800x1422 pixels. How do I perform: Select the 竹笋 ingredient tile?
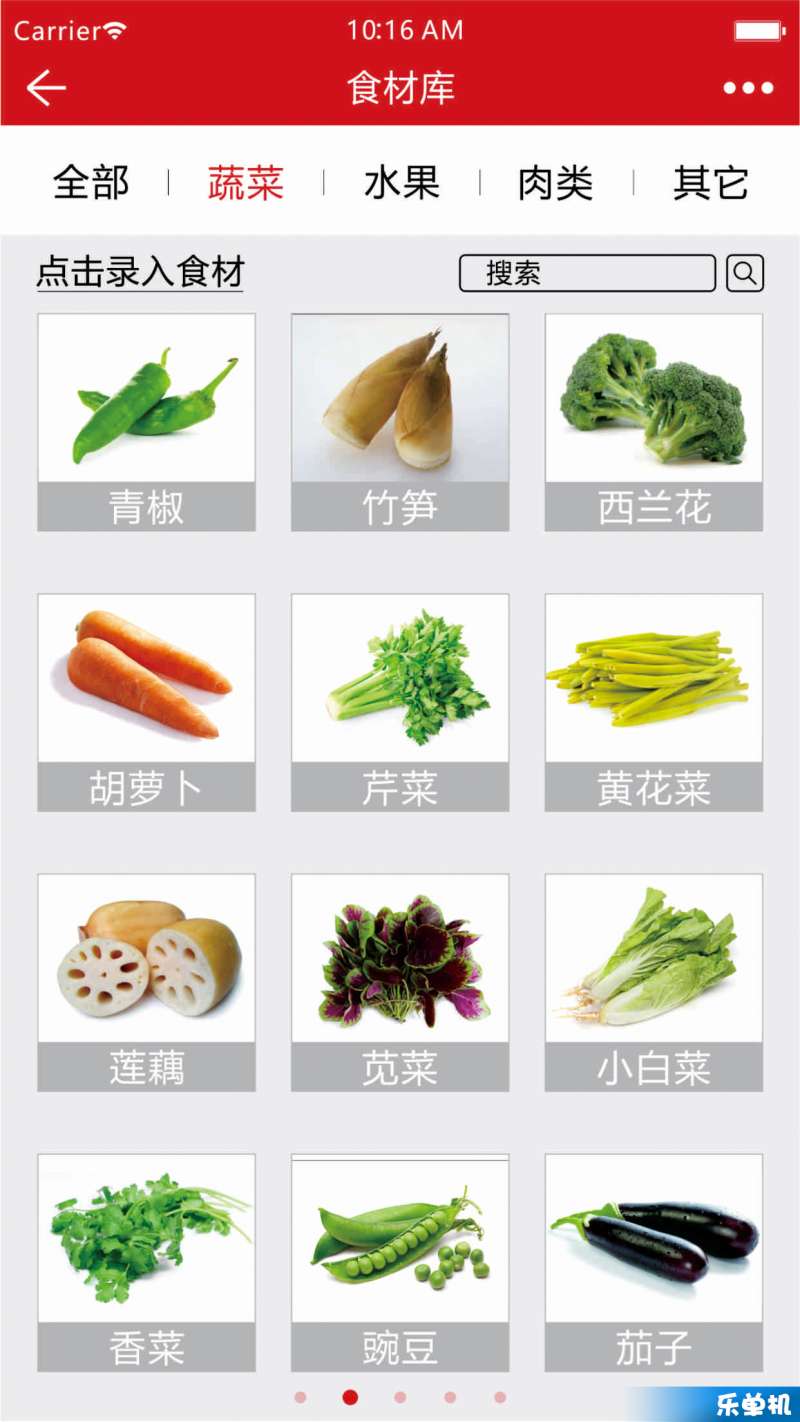tap(400, 421)
